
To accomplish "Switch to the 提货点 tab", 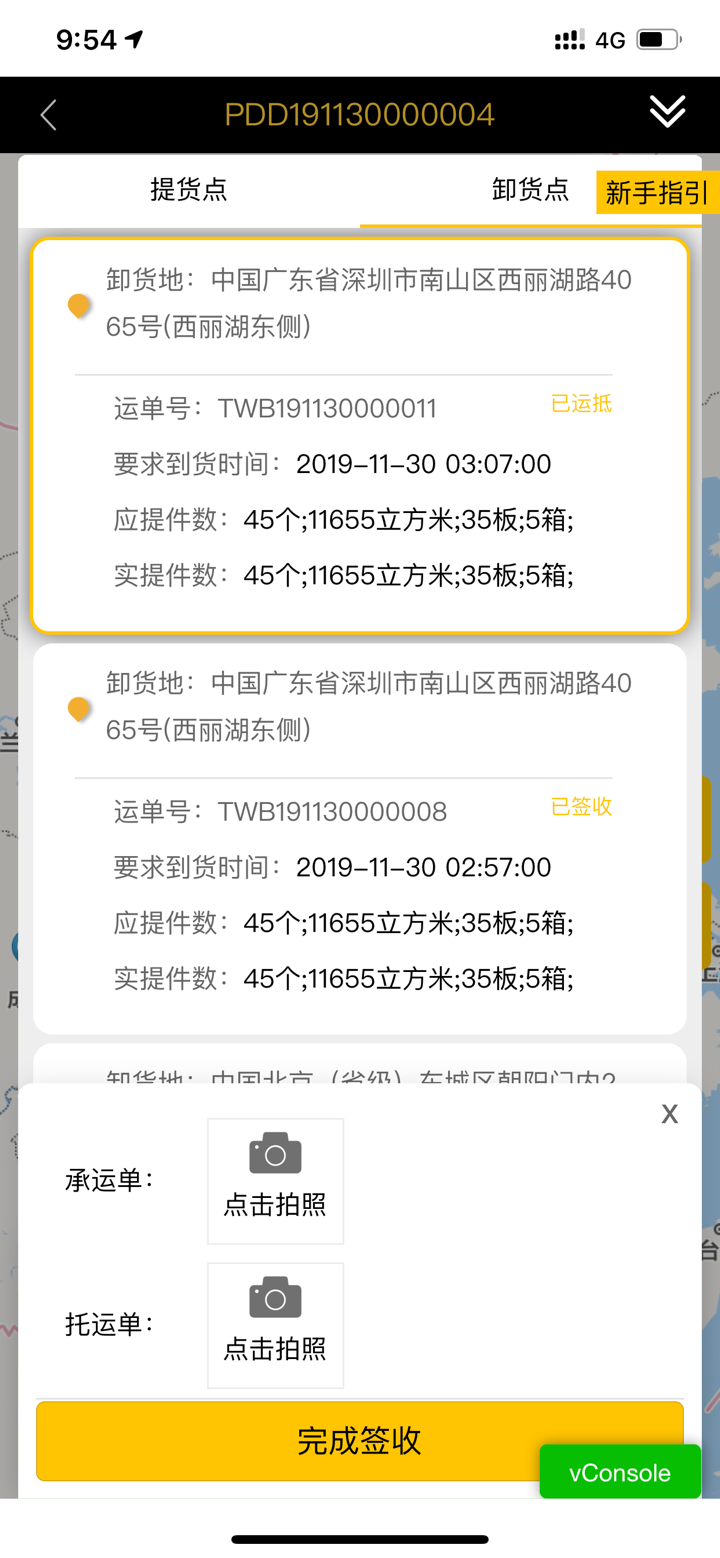I will [189, 191].
